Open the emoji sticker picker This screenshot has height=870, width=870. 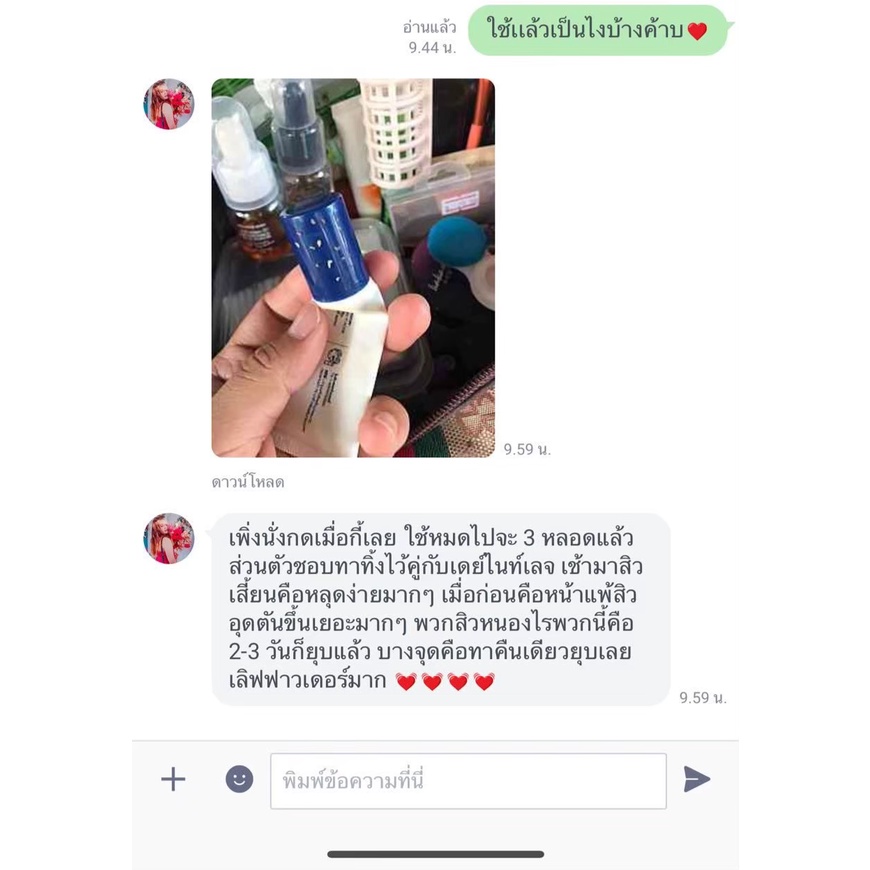point(239,779)
